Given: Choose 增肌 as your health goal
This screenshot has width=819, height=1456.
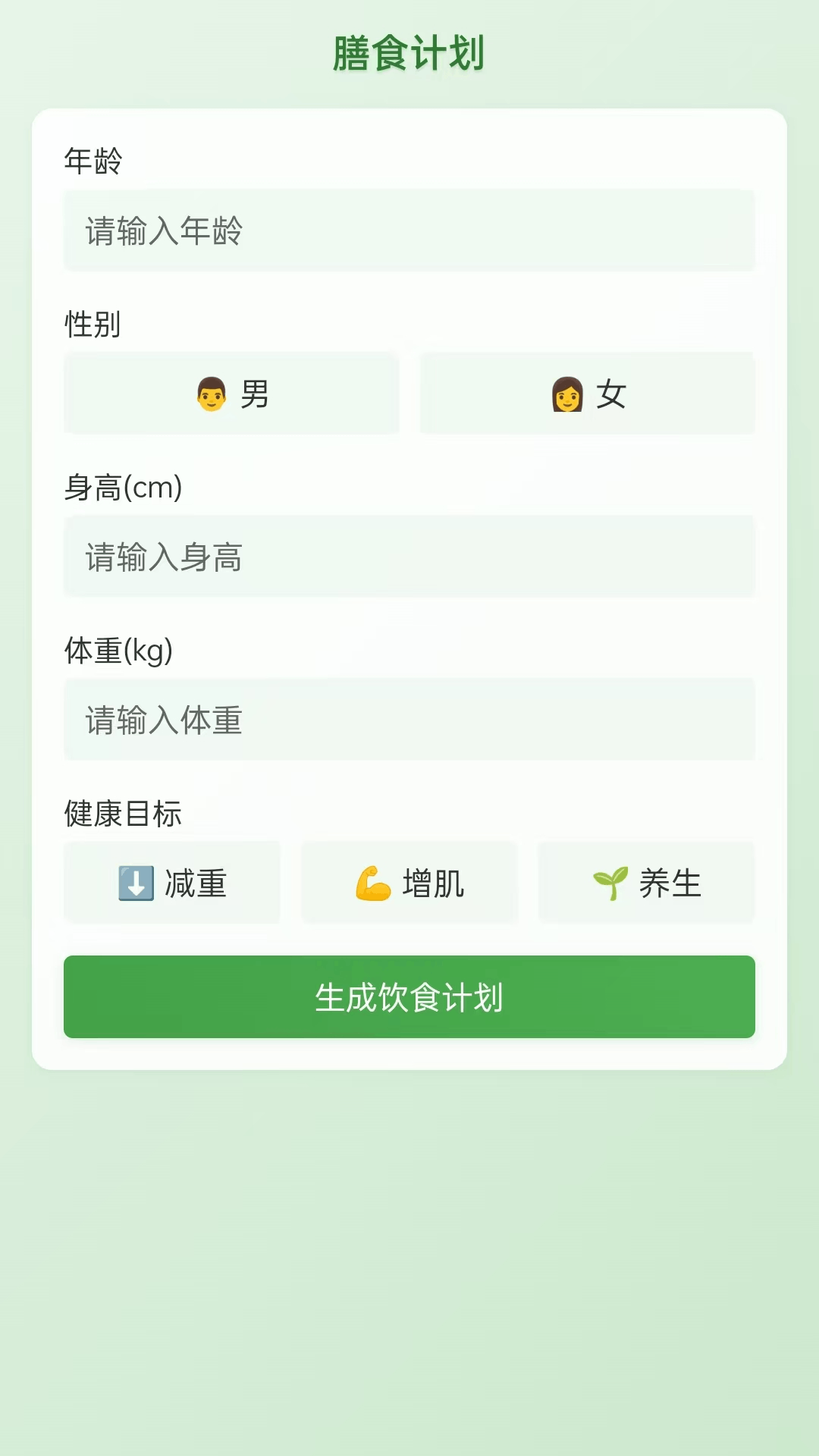Looking at the screenshot, I should pyautogui.click(x=409, y=883).
